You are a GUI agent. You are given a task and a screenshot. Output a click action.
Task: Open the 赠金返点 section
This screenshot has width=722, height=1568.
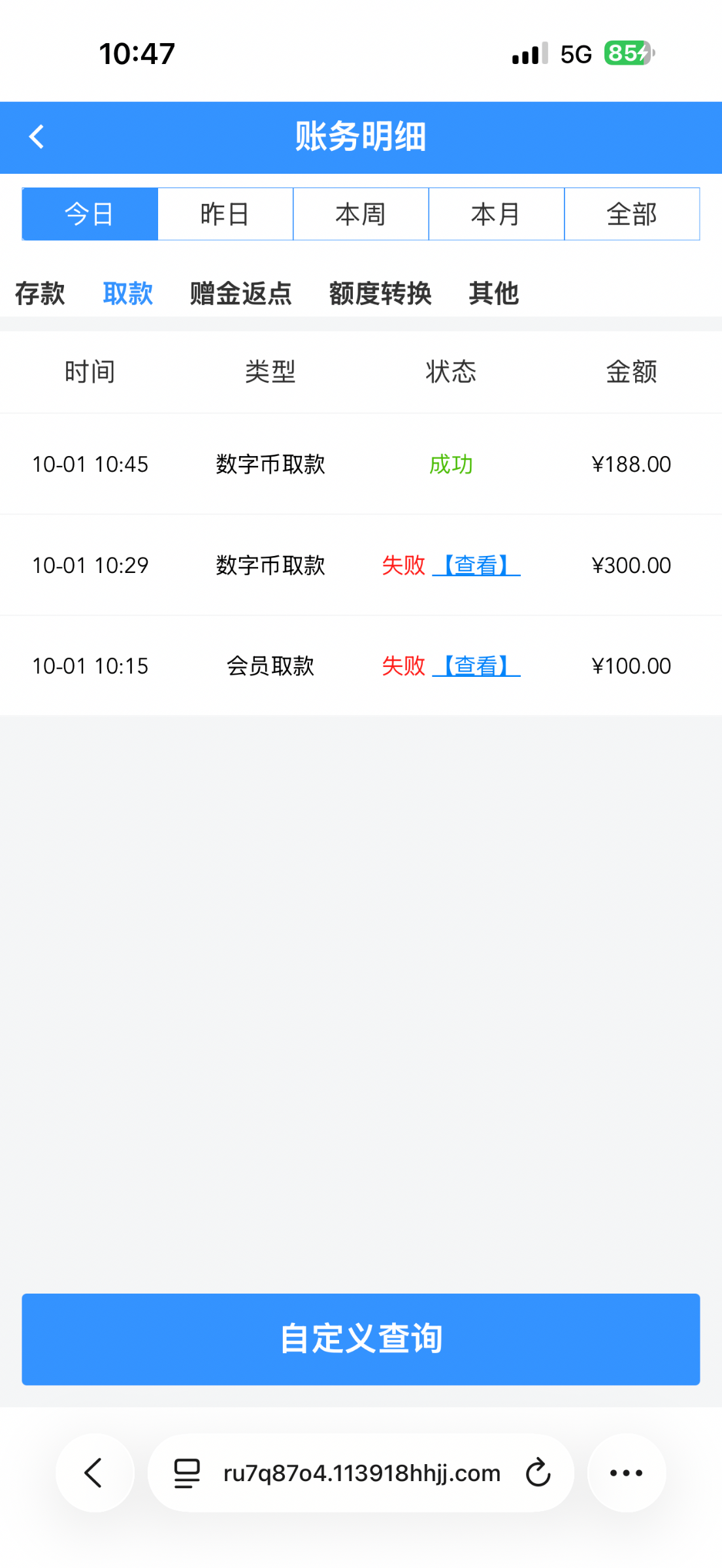[x=240, y=294]
